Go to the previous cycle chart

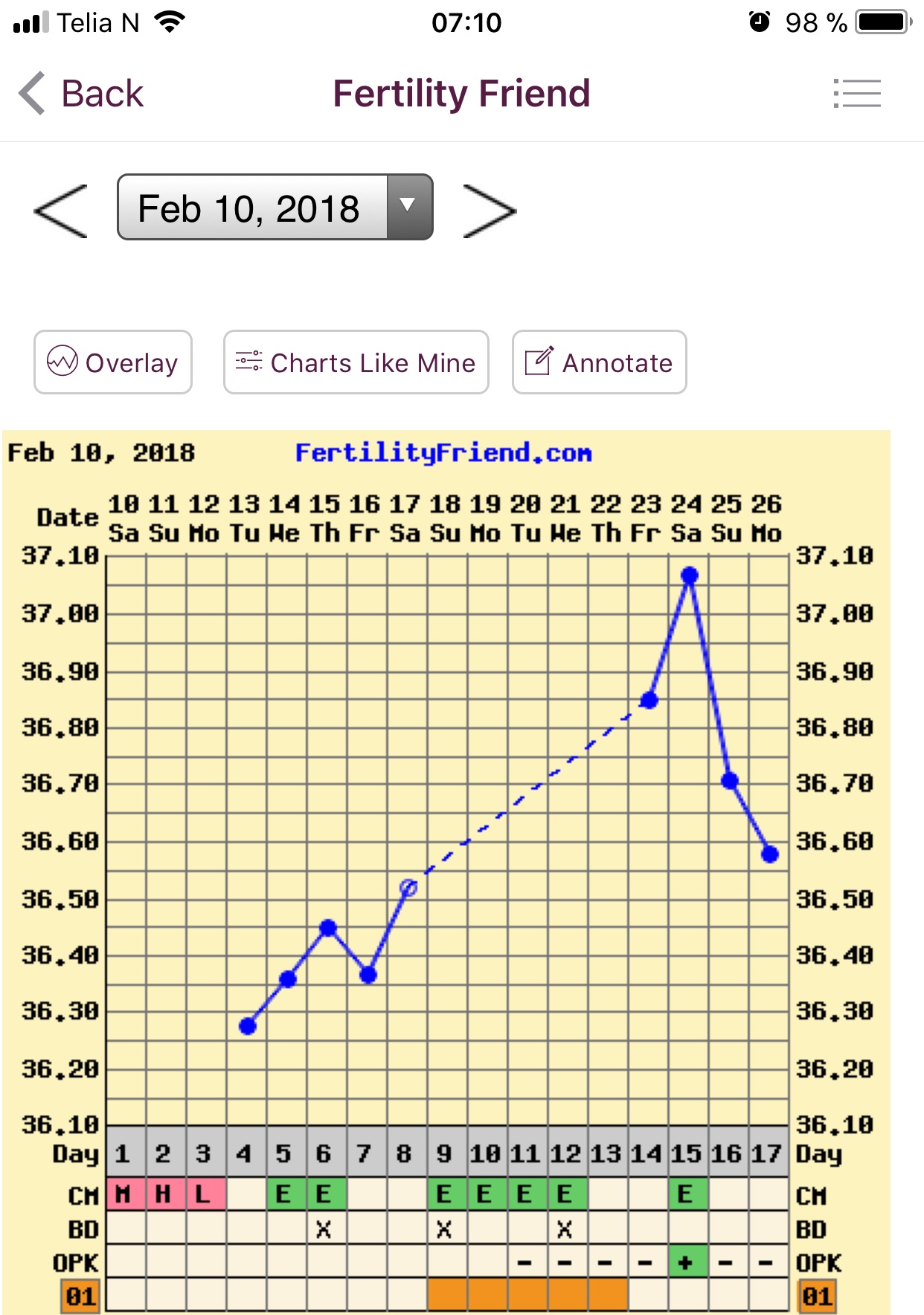[x=61, y=211]
